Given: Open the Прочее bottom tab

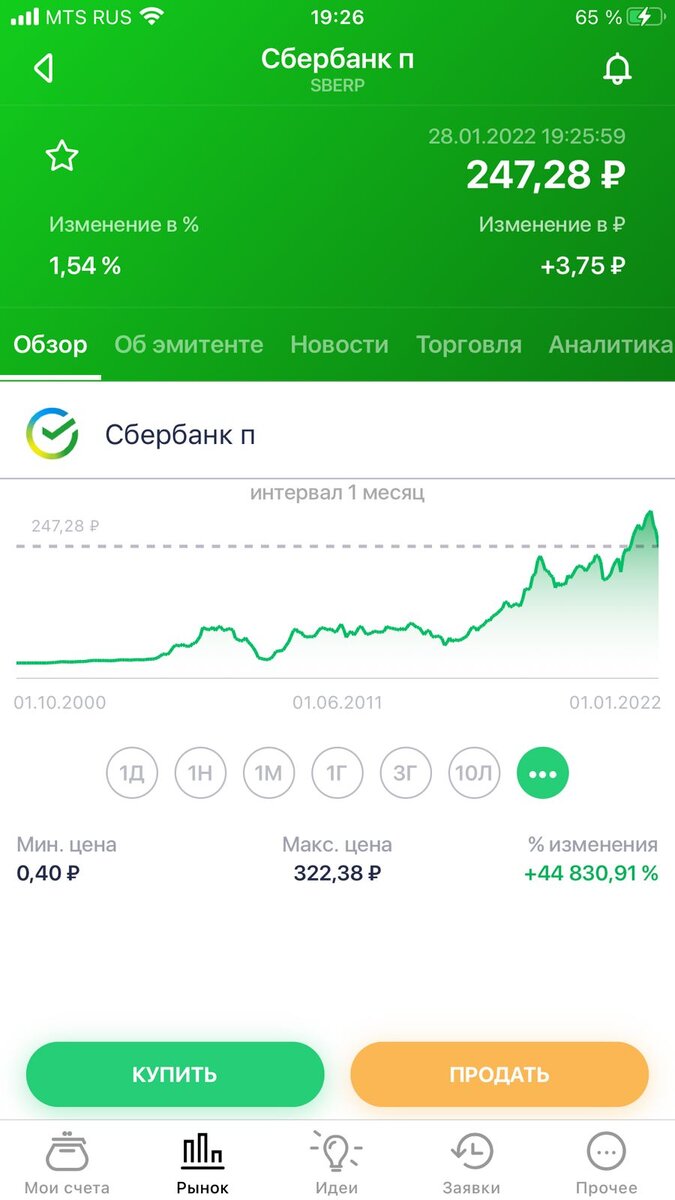Looking at the screenshot, I should point(606,1162).
